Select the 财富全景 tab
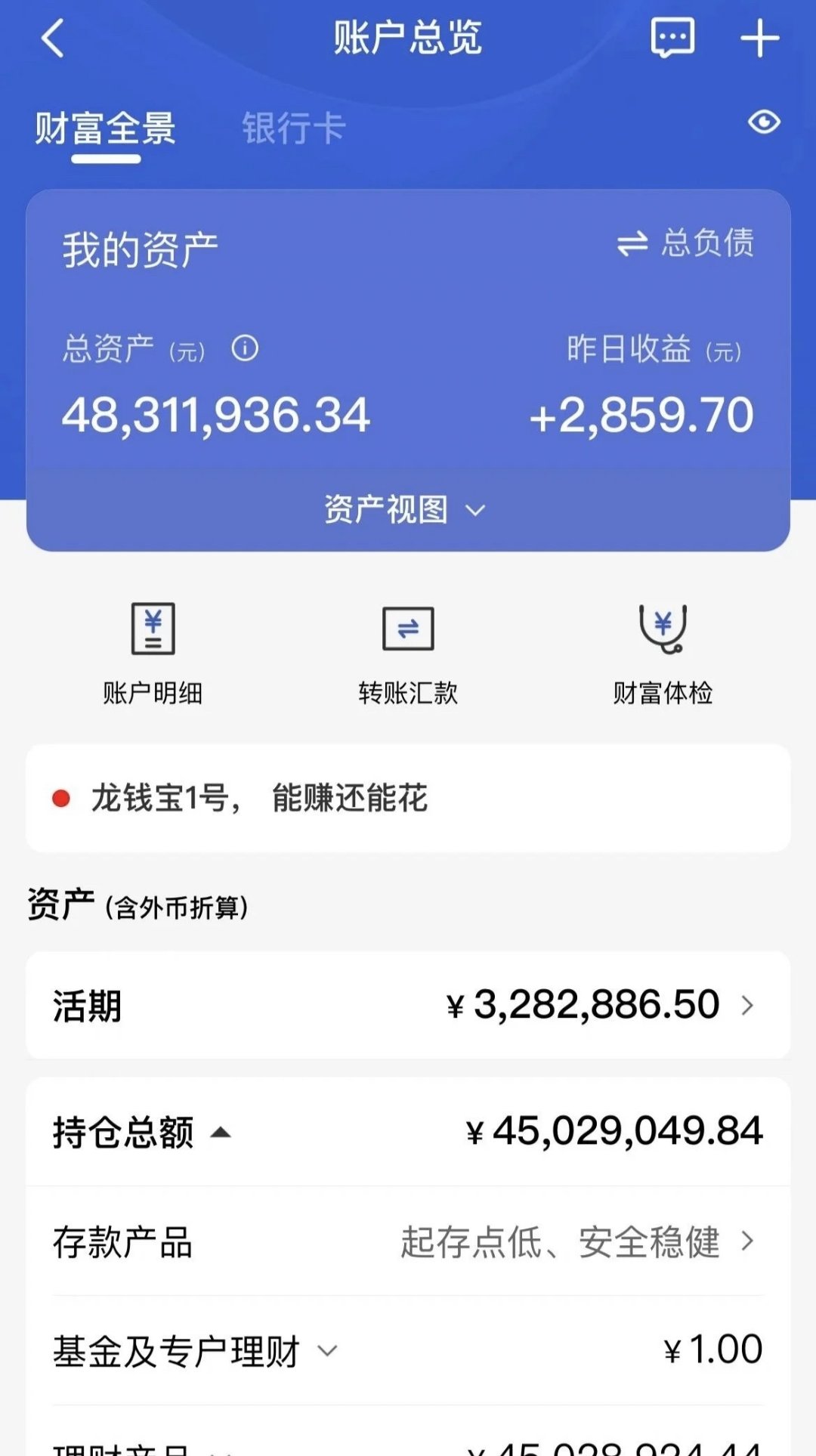 (105, 128)
